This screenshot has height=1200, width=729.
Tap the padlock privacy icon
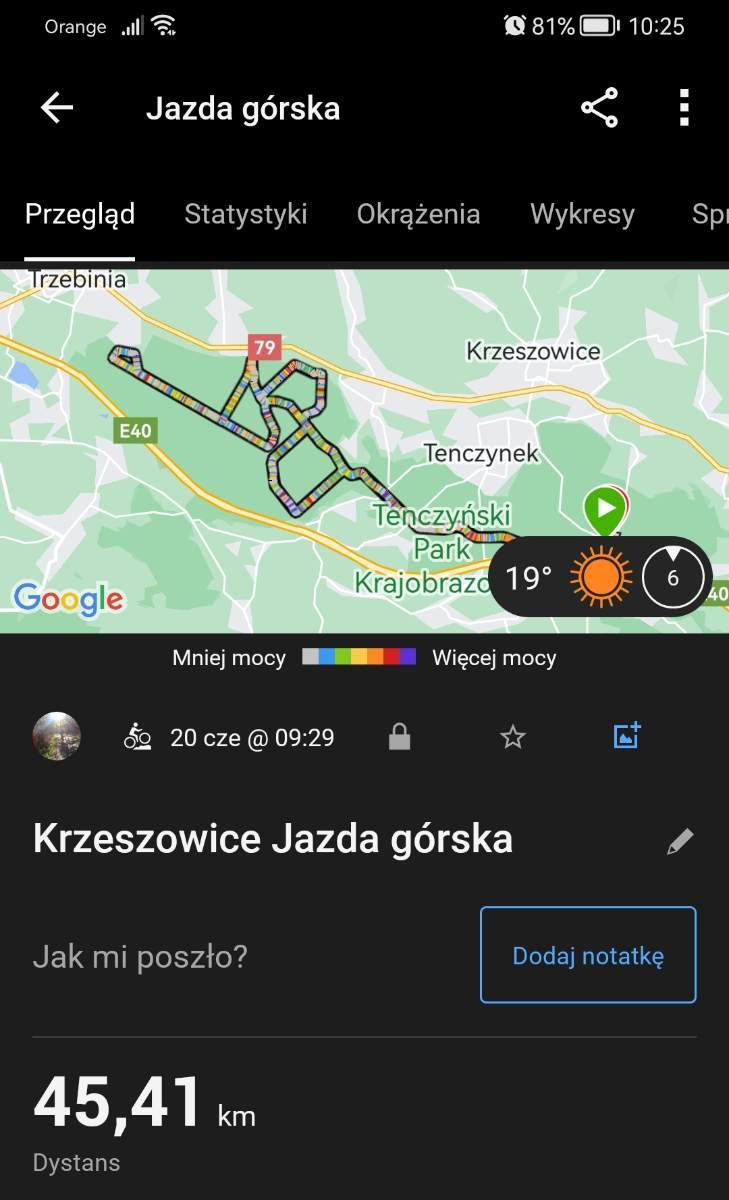[x=399, y=738]
